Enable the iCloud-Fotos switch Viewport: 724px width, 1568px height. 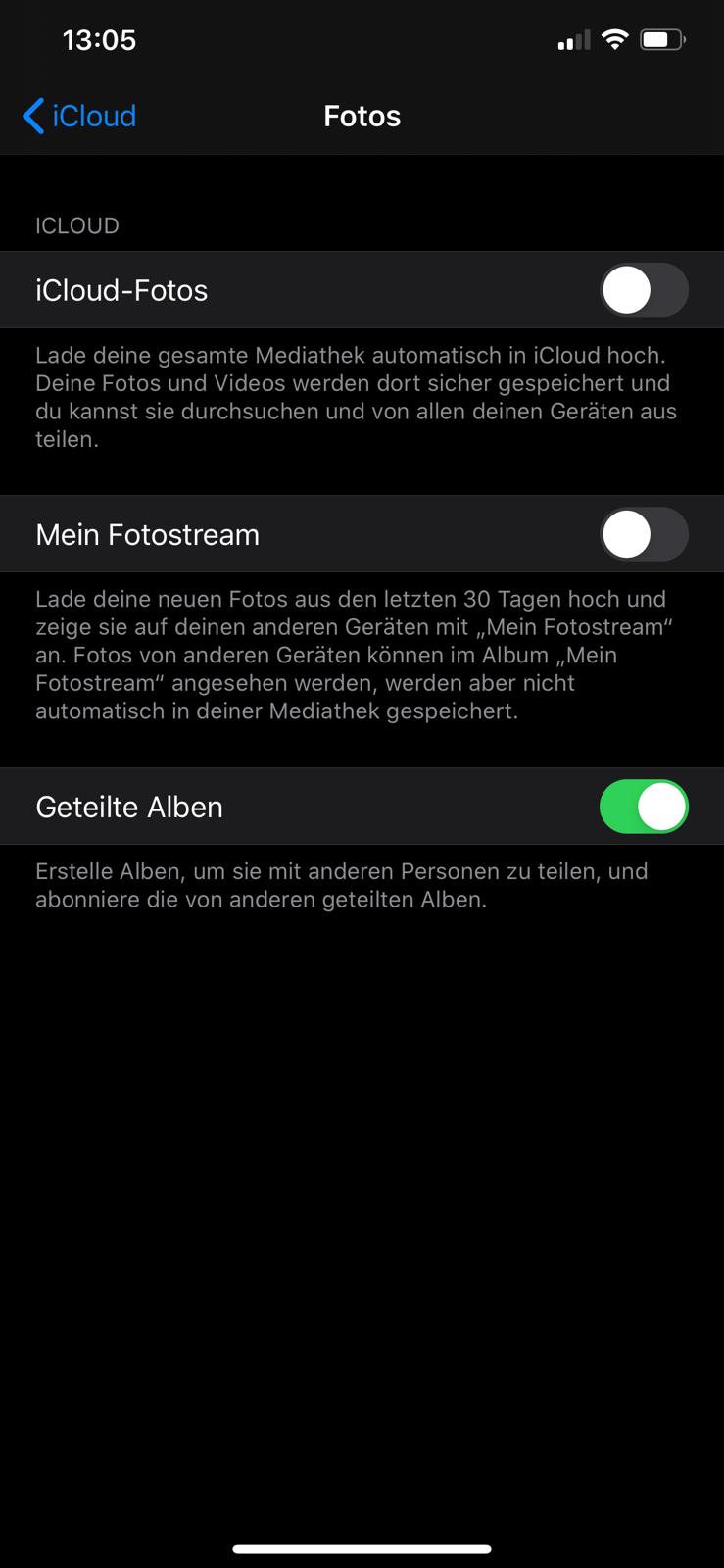(x=643, y=290)
